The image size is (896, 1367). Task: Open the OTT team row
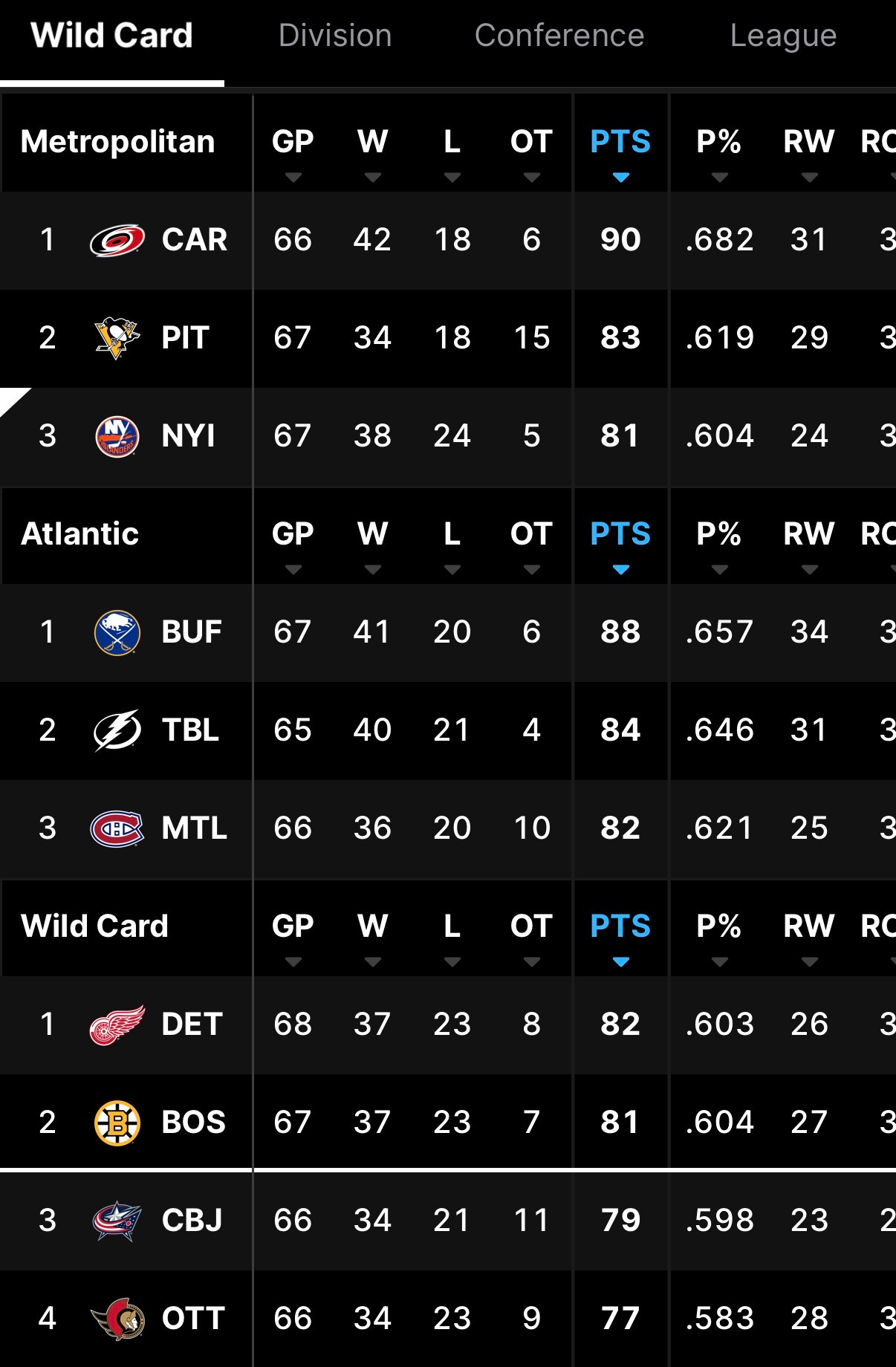(x=193, y=1319)
